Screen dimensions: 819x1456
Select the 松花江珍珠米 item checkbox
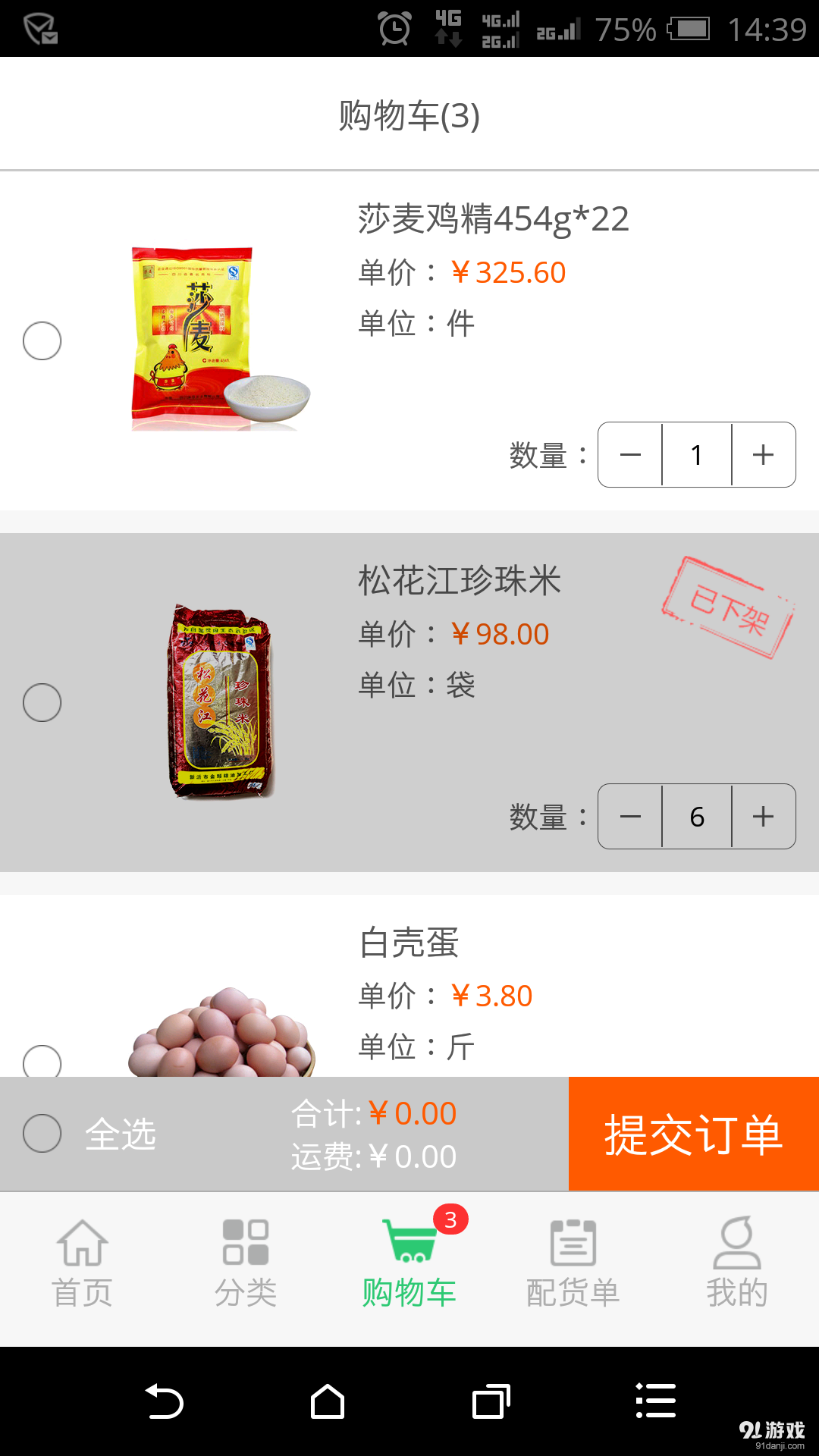point(42,701)
